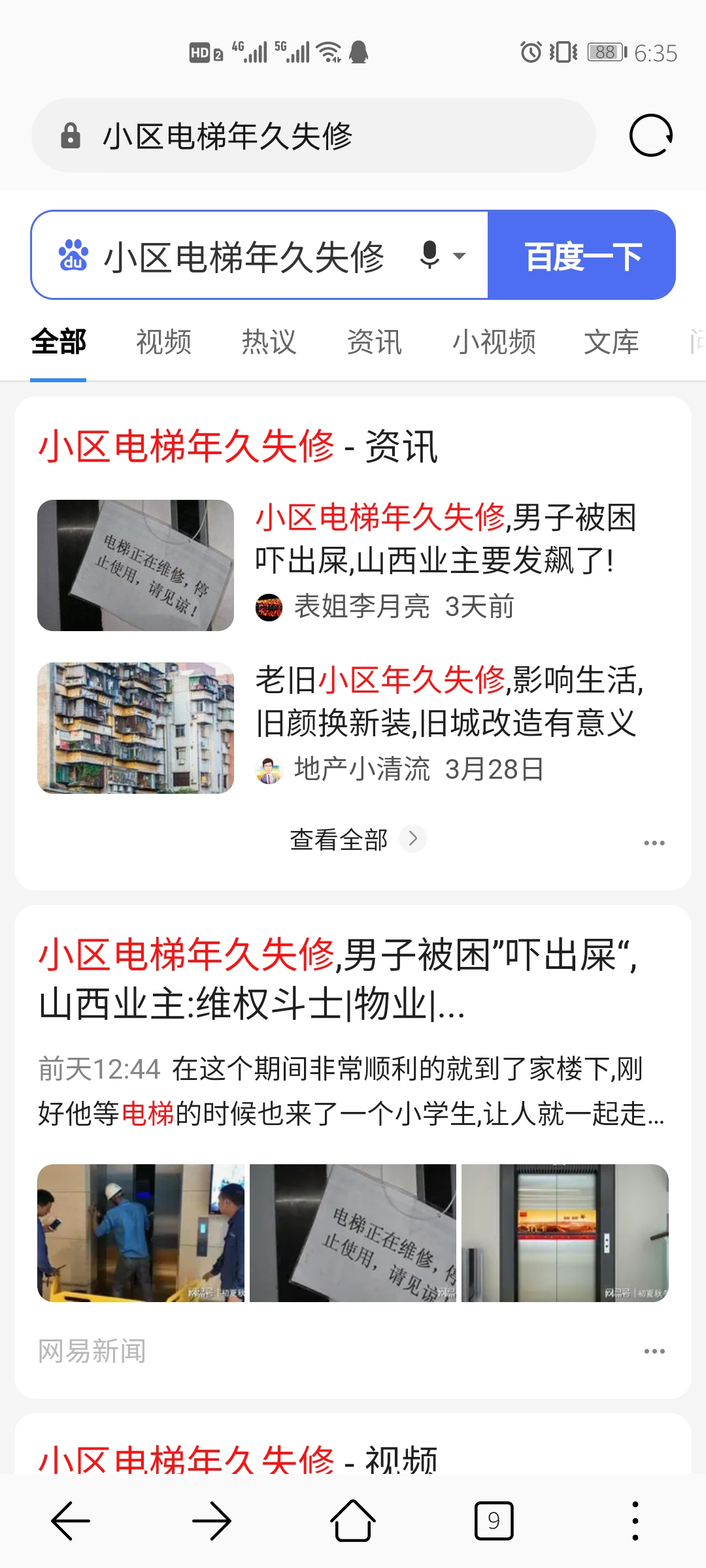
Task: Open the browser overflow menu
Action: point(635,1521)
